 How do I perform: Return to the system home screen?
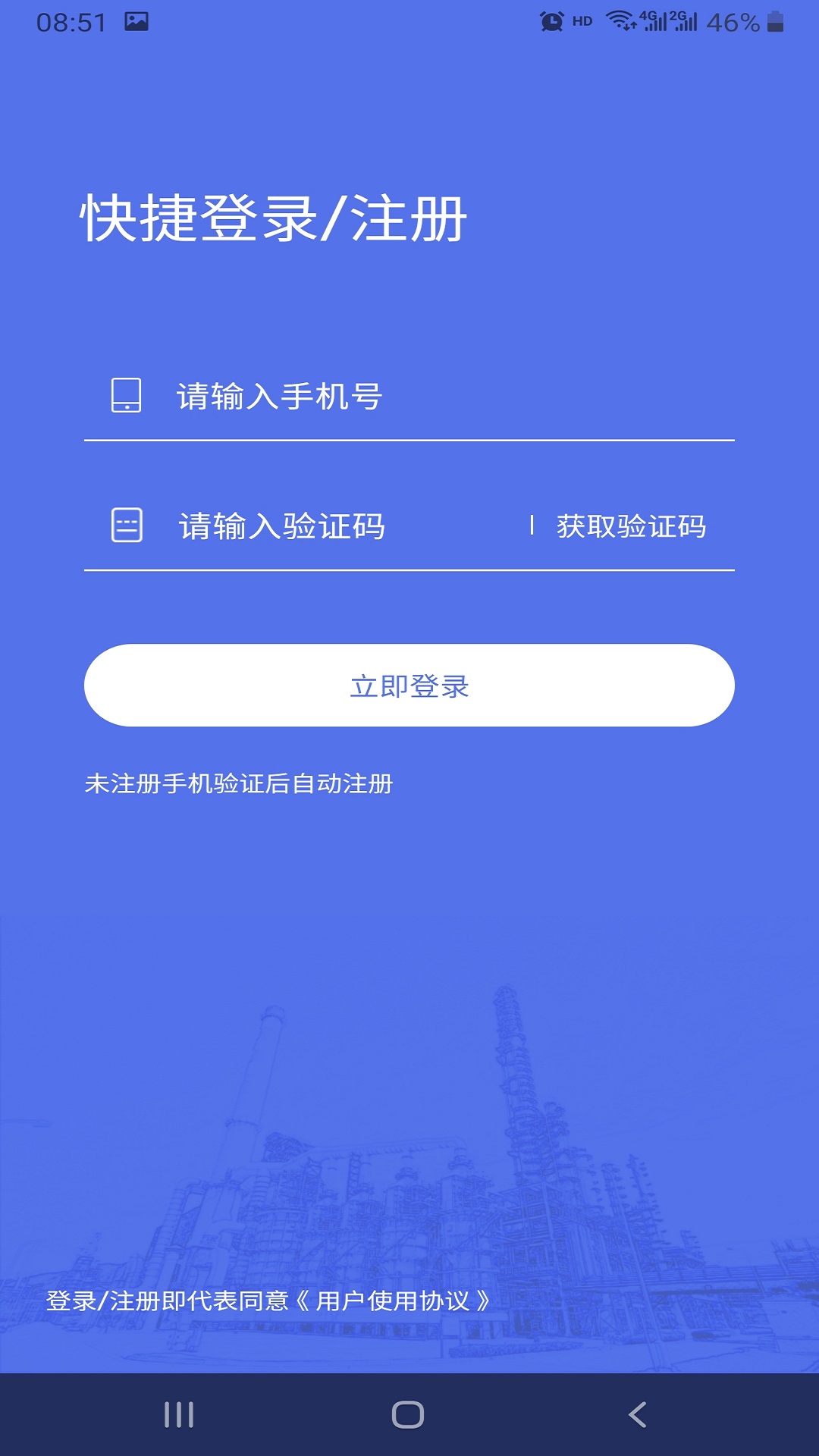[408, 1415]
